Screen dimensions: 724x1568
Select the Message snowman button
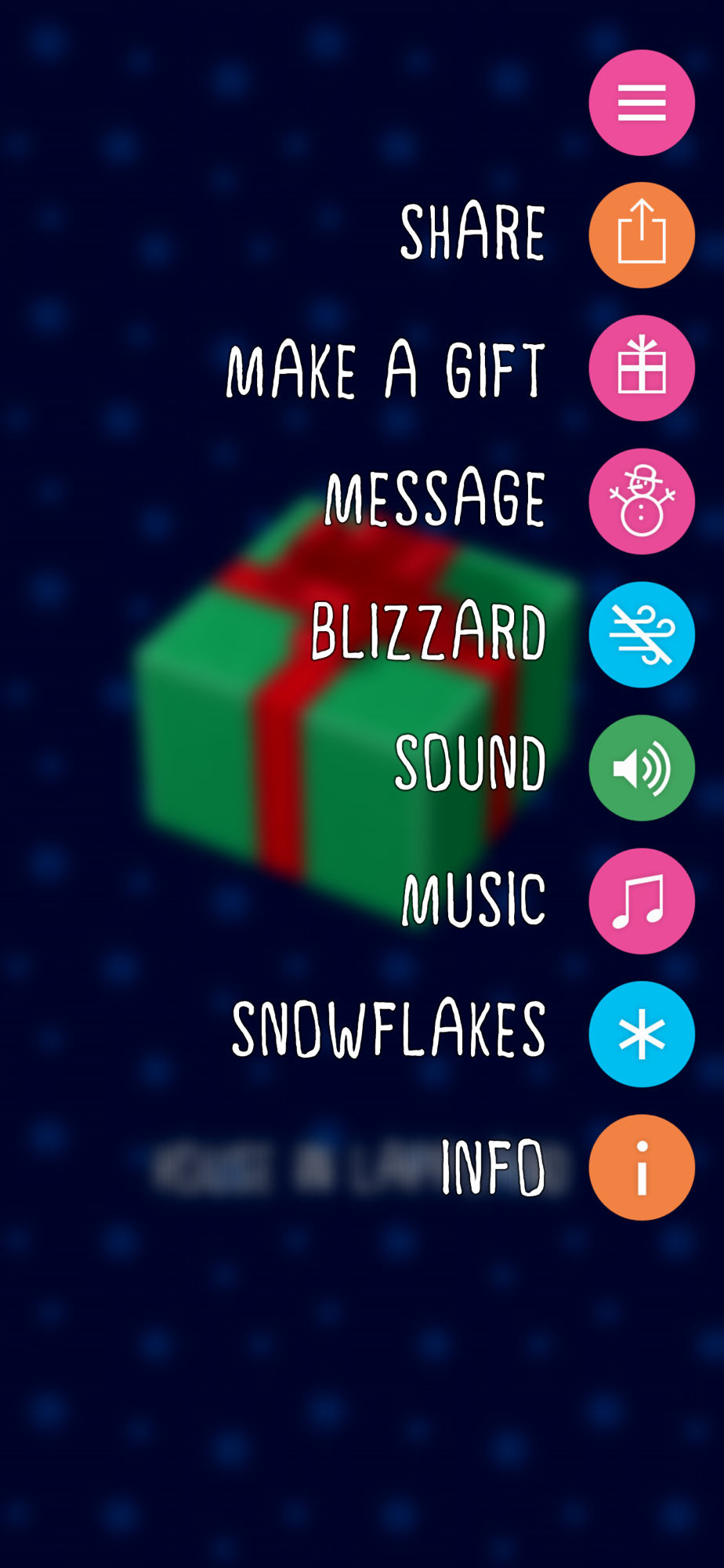click(641, 502)
